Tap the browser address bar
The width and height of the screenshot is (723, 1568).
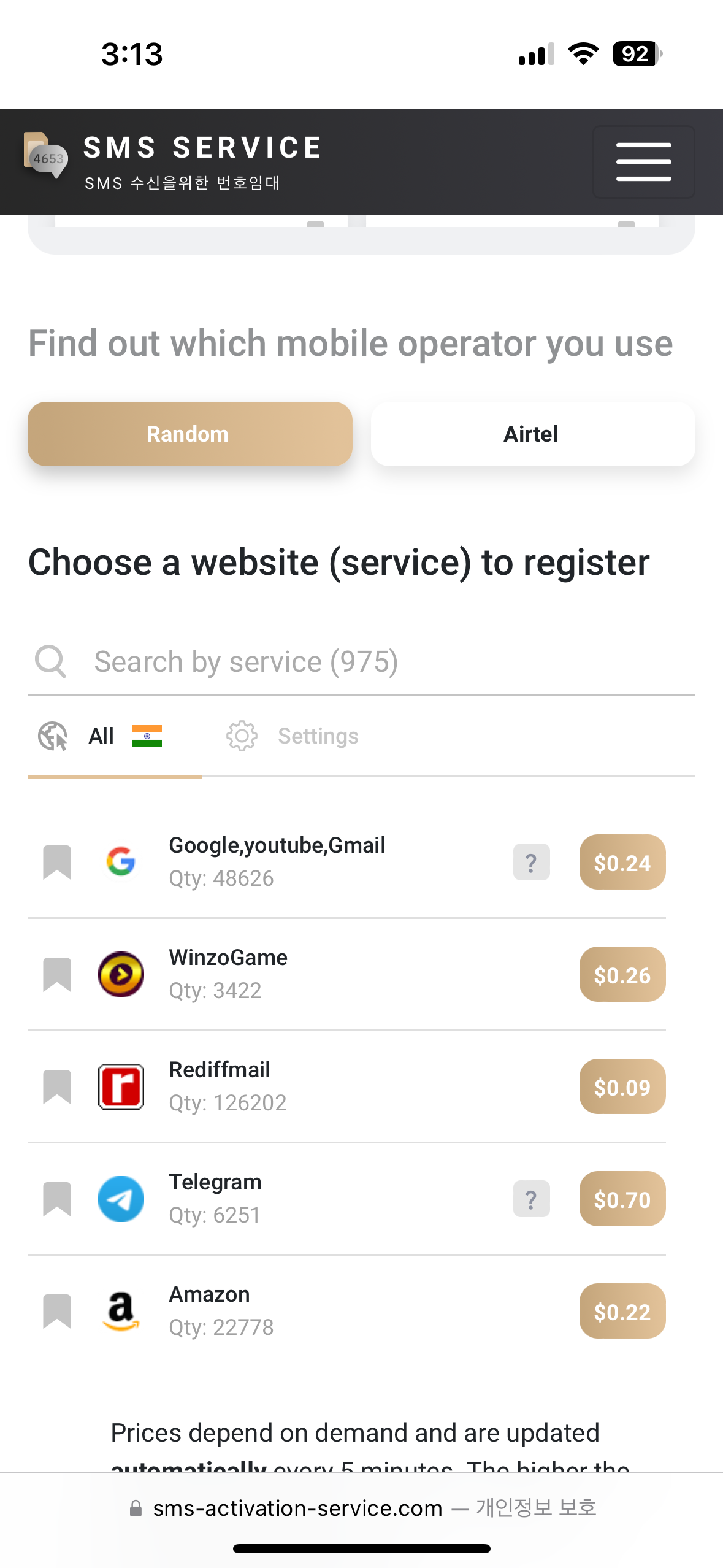pyautogui.click(x=362, y=1507)
